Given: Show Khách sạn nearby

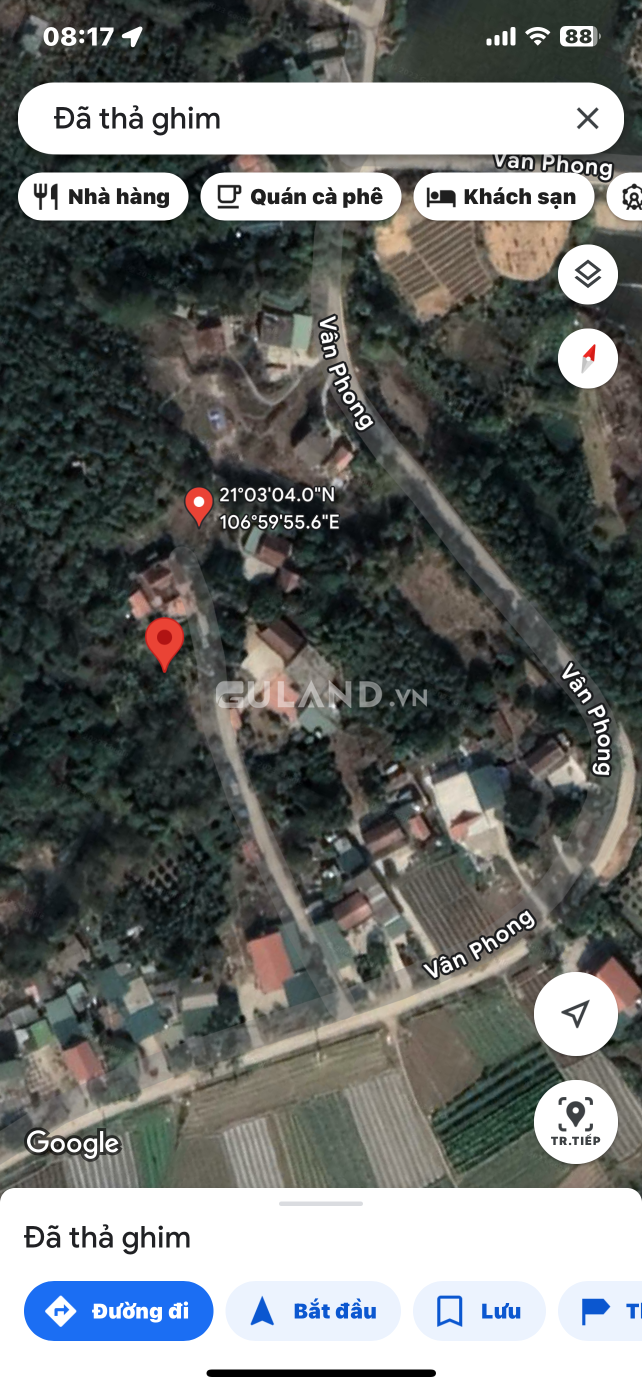Looking at the screenshot, I should coord(503,197).
